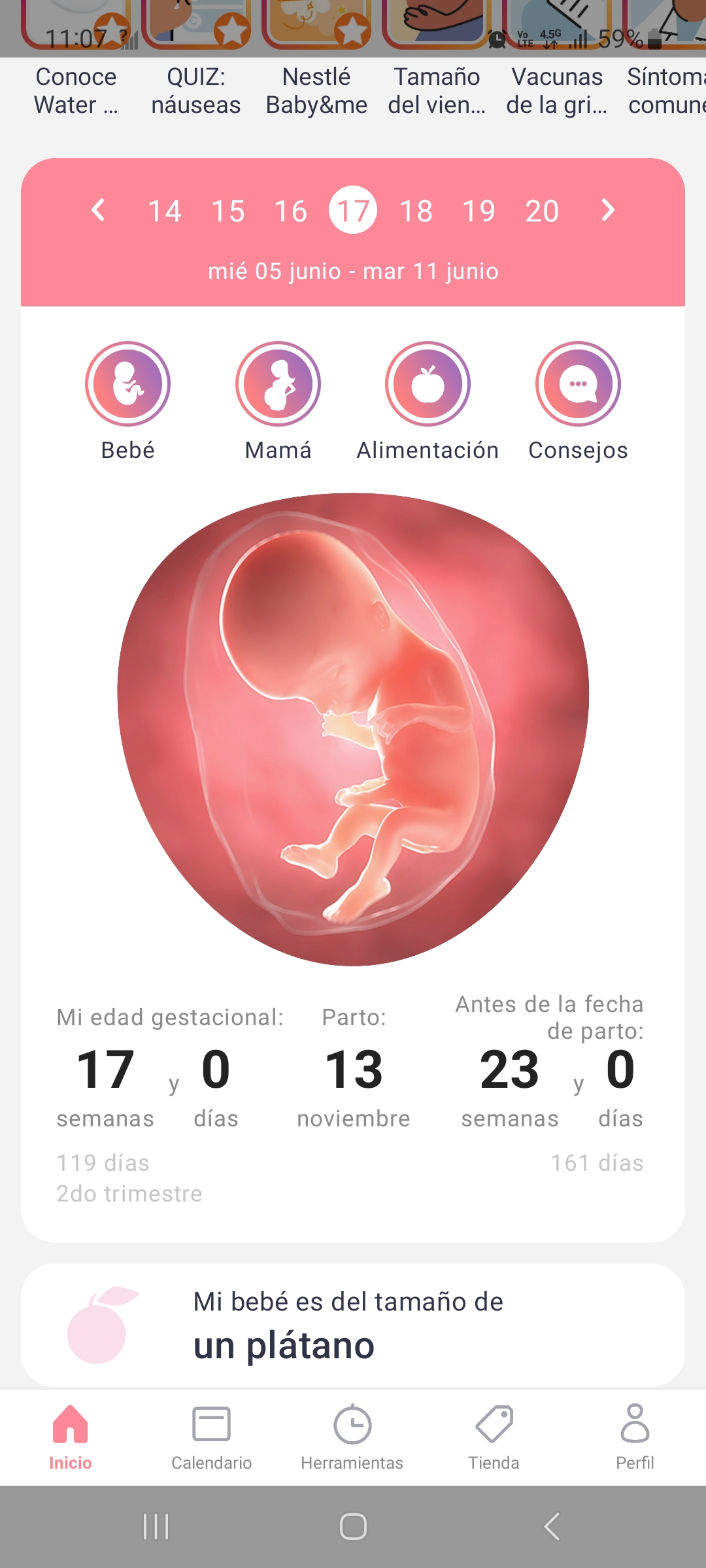Screen dimensions: 706x1568
Task: Open the QUIZ: náuseas story
Action: click(196, 65)
